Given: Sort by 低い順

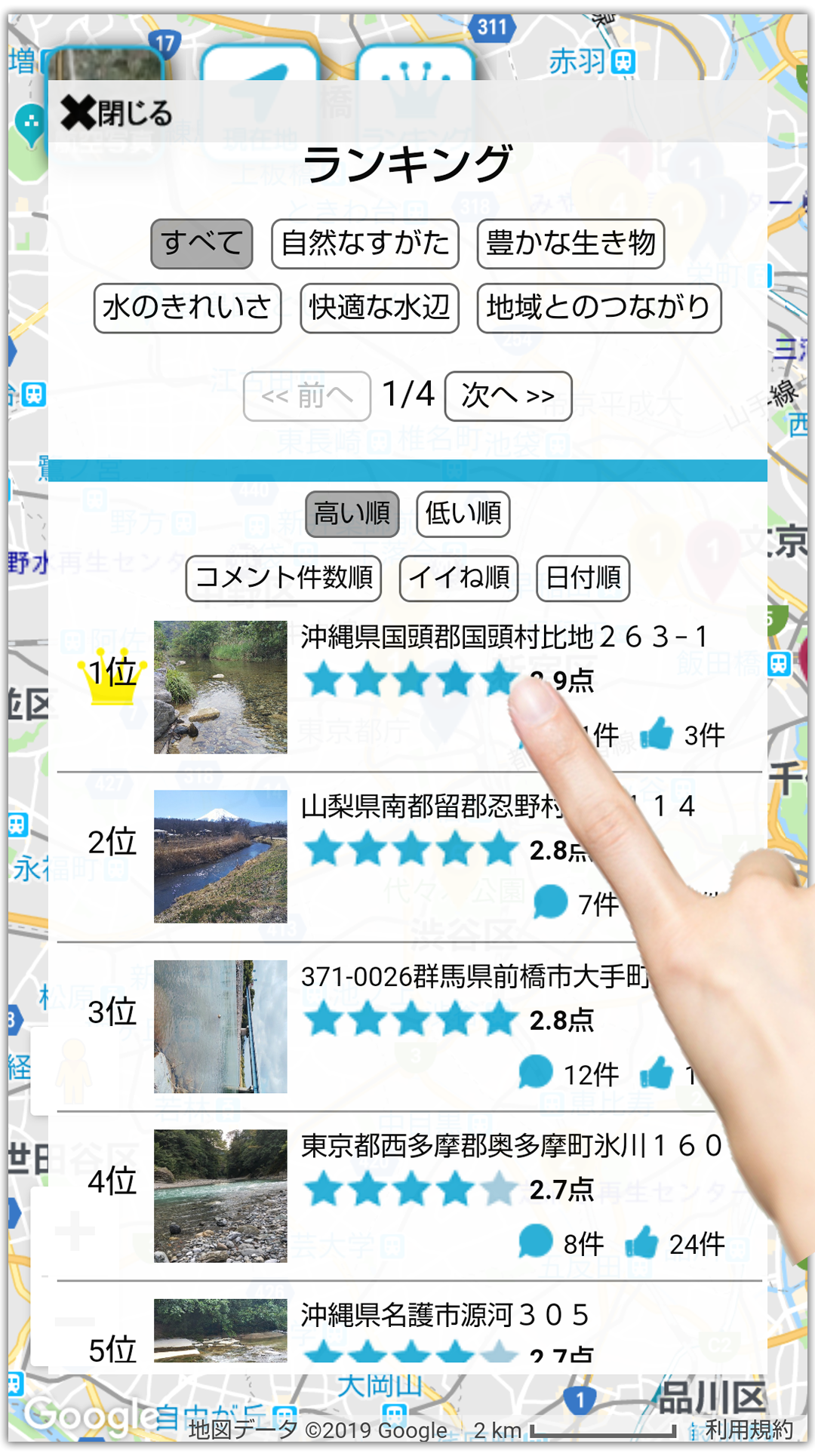Looking at the screenshot, I should [x=463, y=515].
